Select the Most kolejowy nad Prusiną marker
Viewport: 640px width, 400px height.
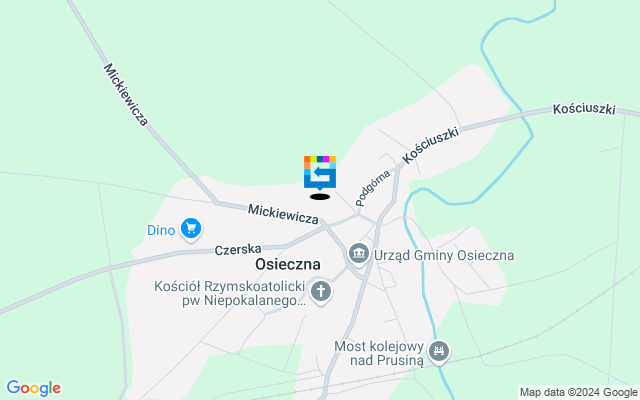point(438,351)
